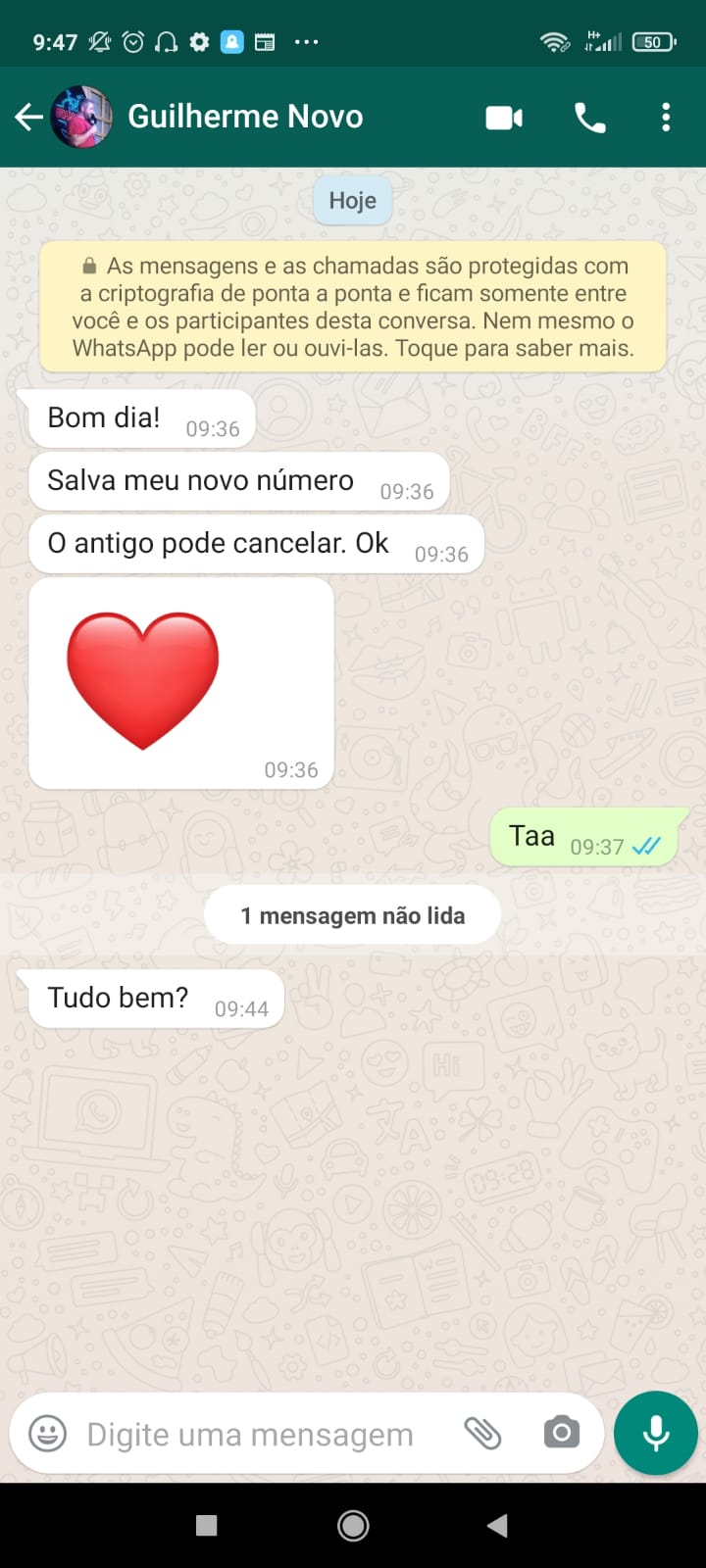Open Guilherme Novo's contact info
This screenshot has height=1568, width=706.
coord(245,117)
